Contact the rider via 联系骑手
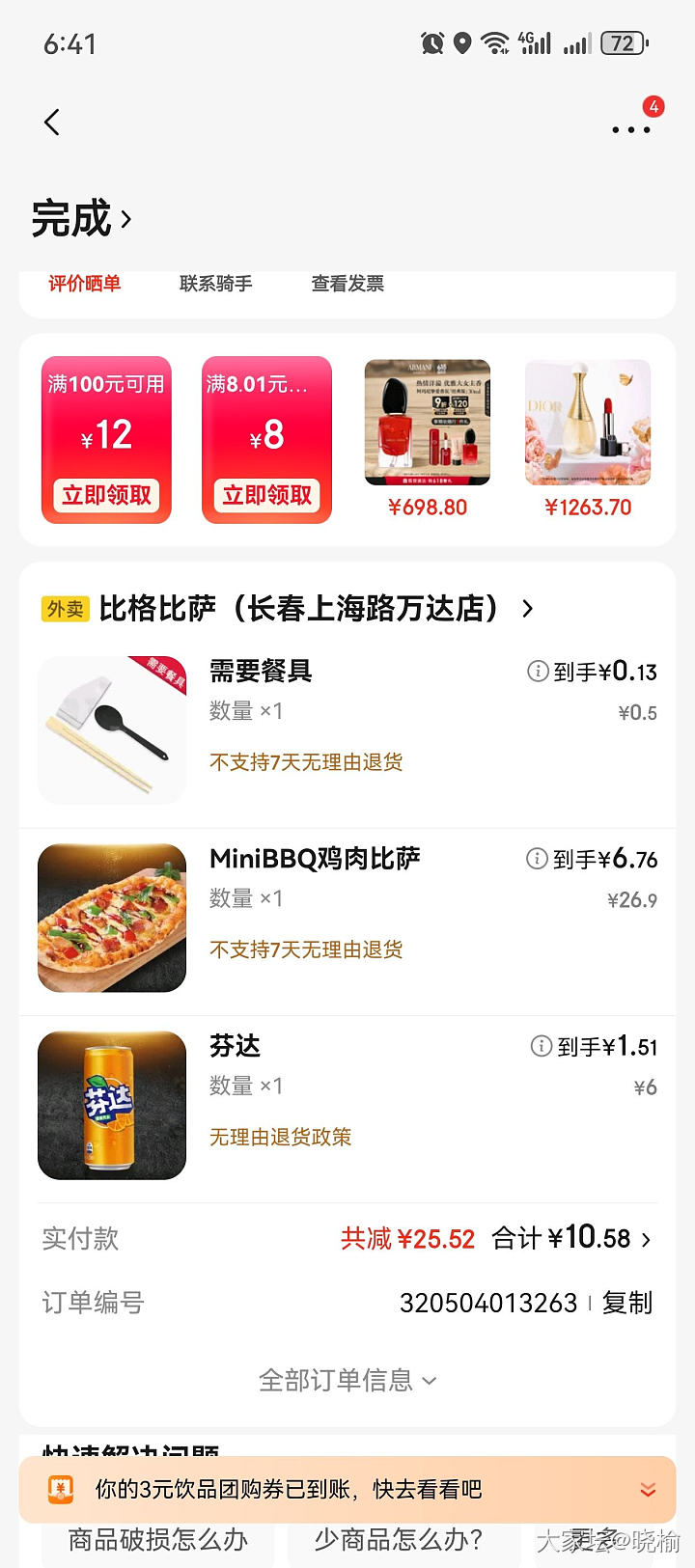Image resolution: width=695 pixels, height=1568 pixels. (215, 284)
